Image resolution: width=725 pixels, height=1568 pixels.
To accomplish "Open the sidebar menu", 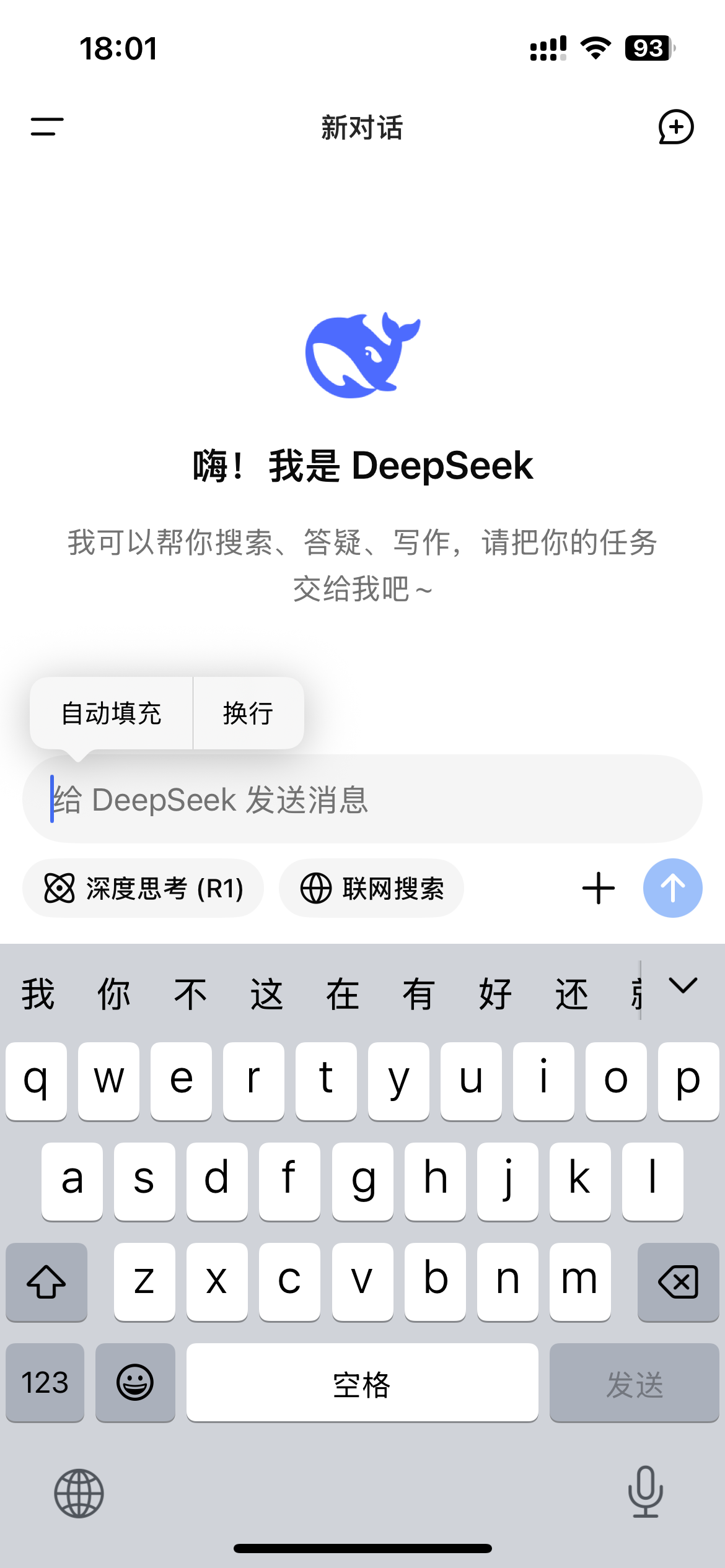I will [x=47, y=127].
